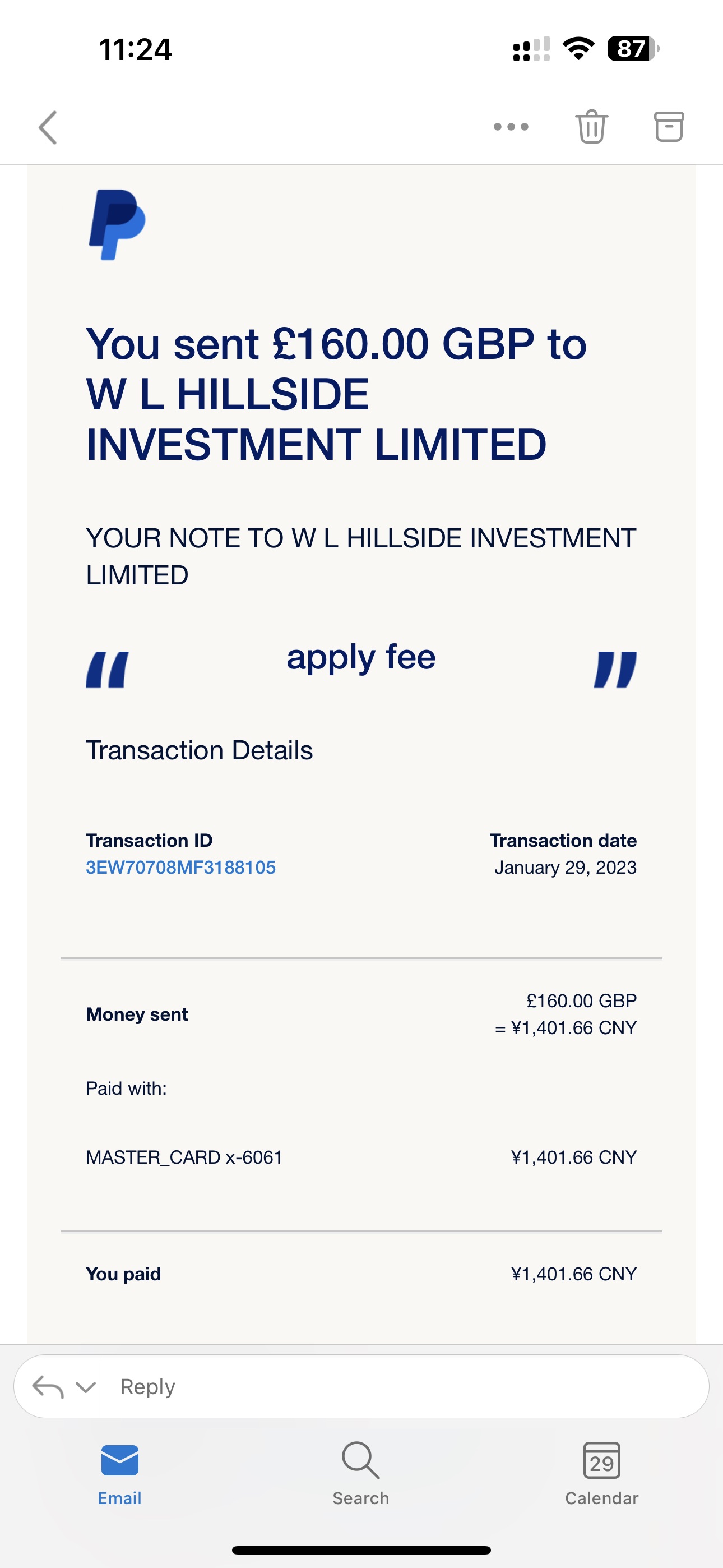Expand reply options chevron

coord(86,1387)
